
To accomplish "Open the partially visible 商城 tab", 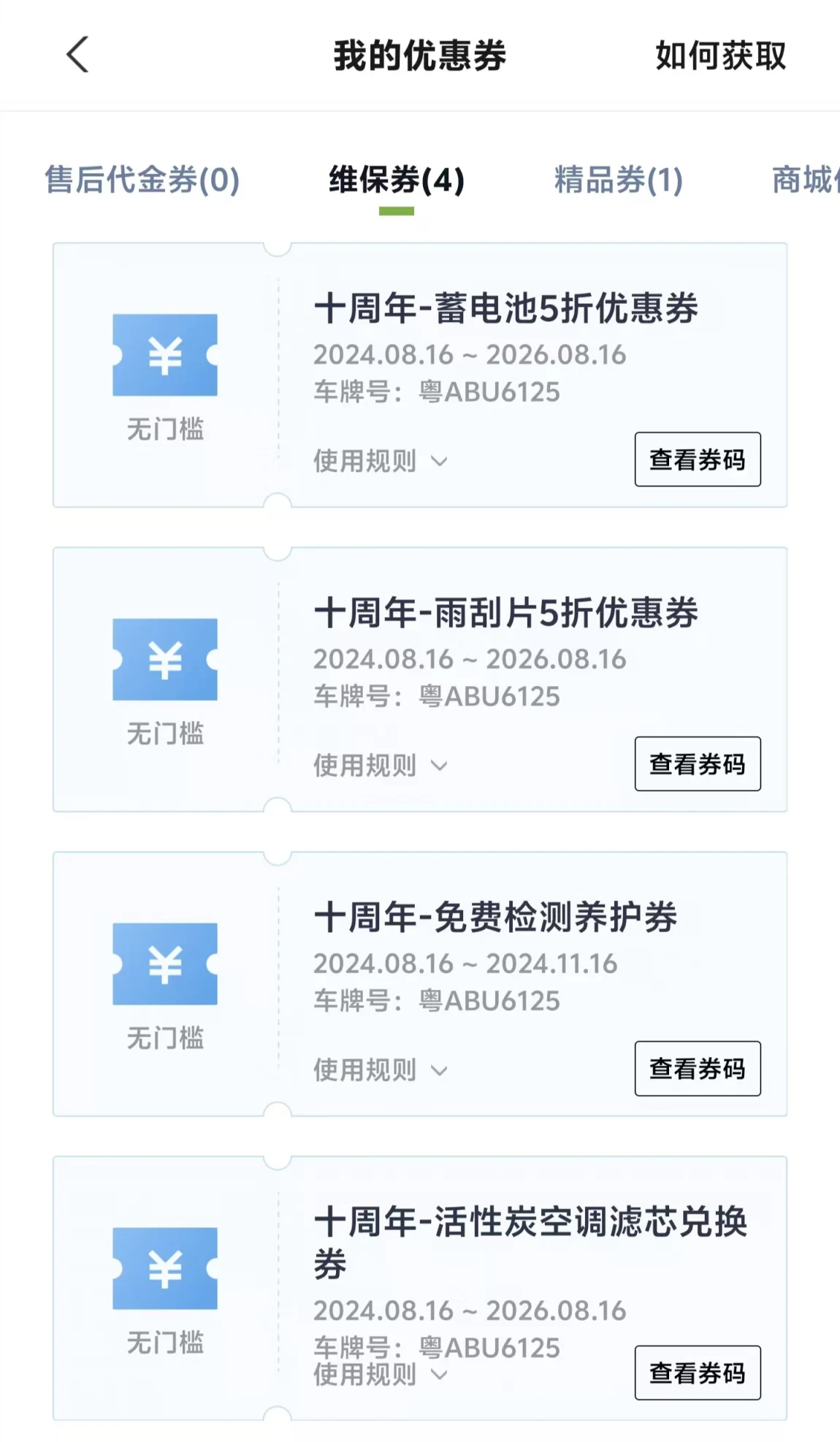I will tap(806, 180).
